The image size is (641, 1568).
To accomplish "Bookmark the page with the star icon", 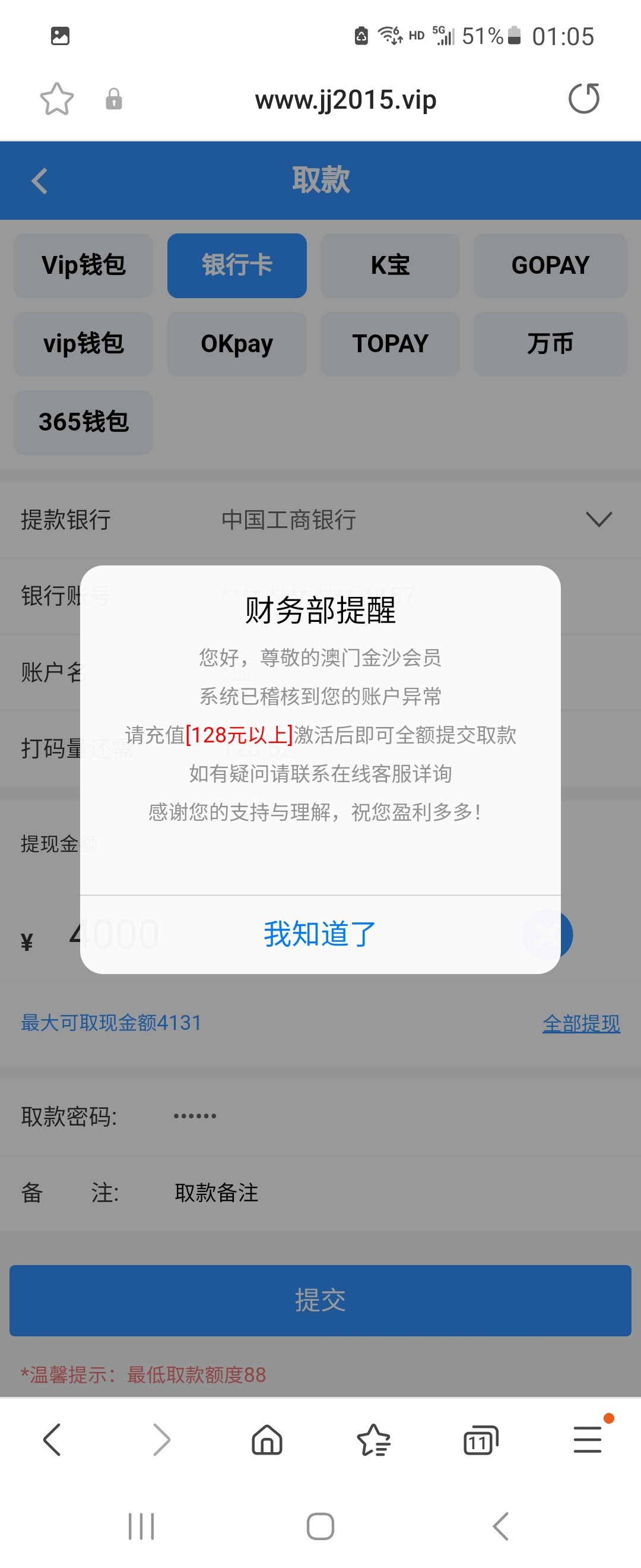I will tap(55, 100).
